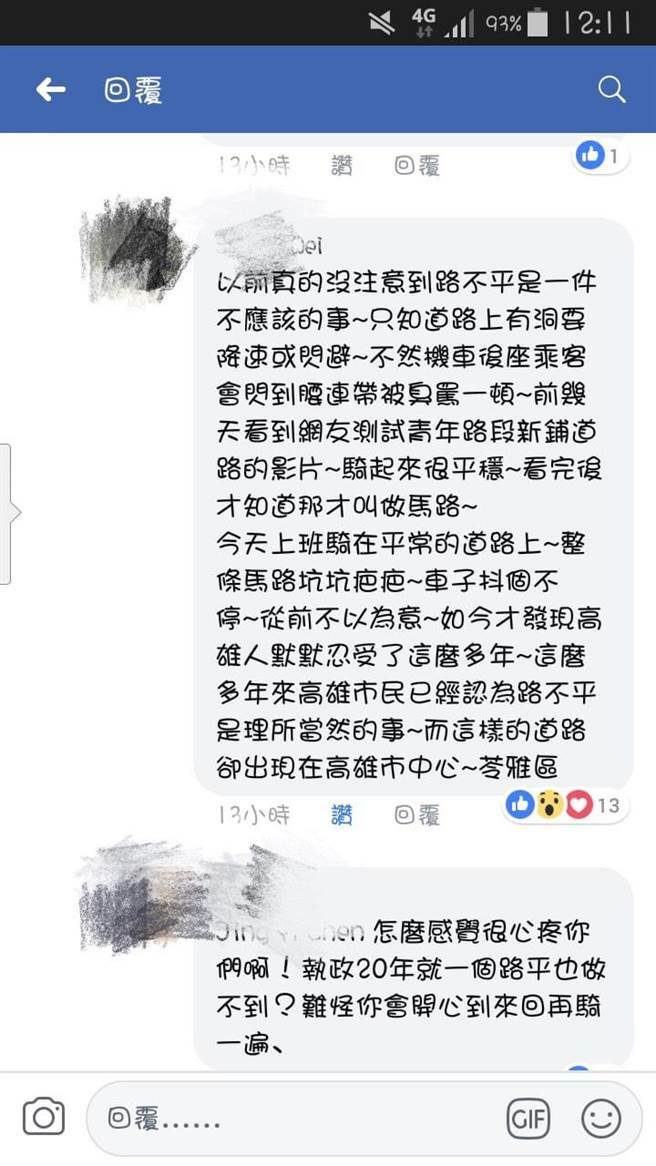Open the camera icon to attach a photo

(43, 1118)
